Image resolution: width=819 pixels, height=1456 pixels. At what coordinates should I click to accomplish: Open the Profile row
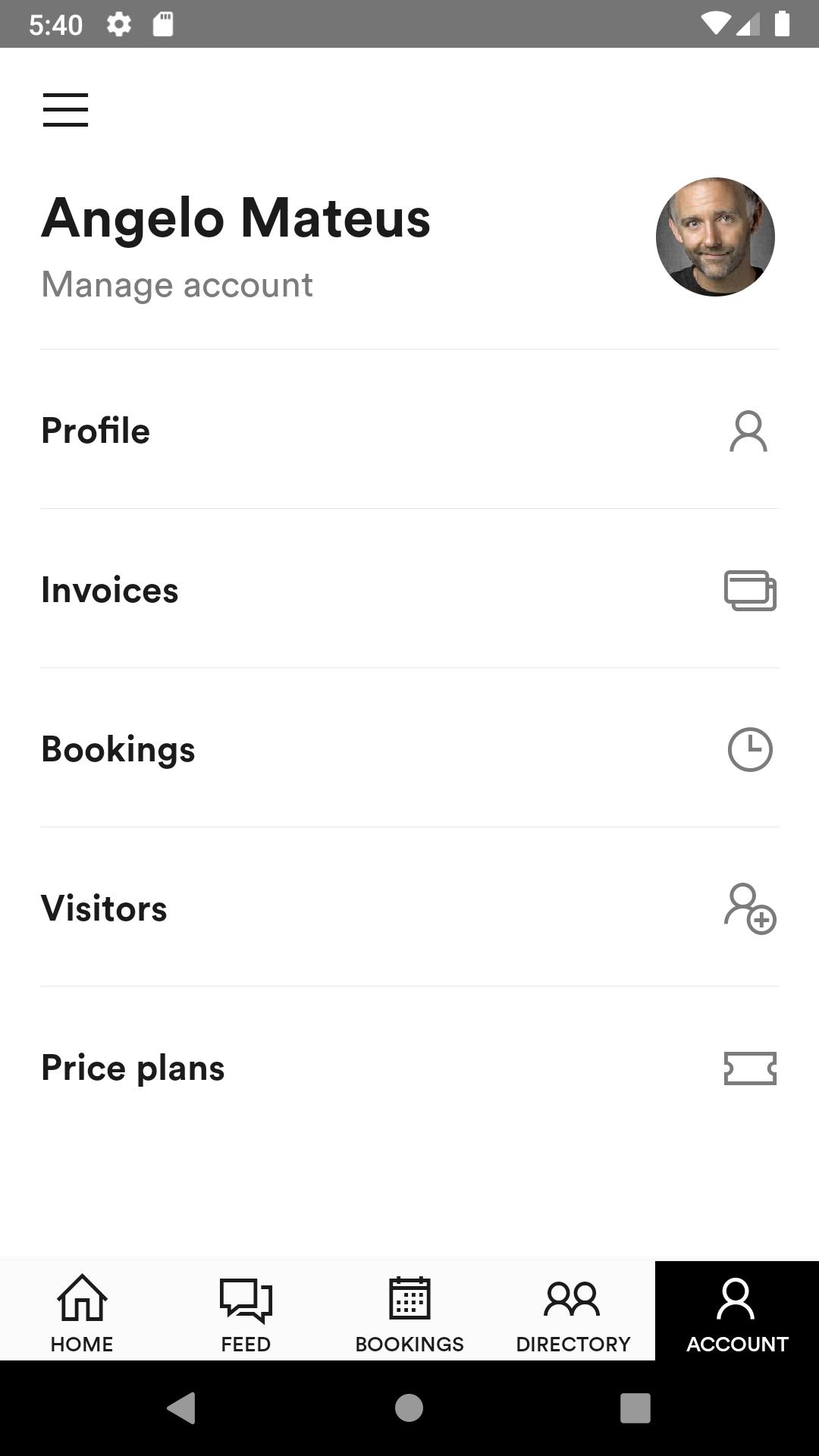point(409,430)
